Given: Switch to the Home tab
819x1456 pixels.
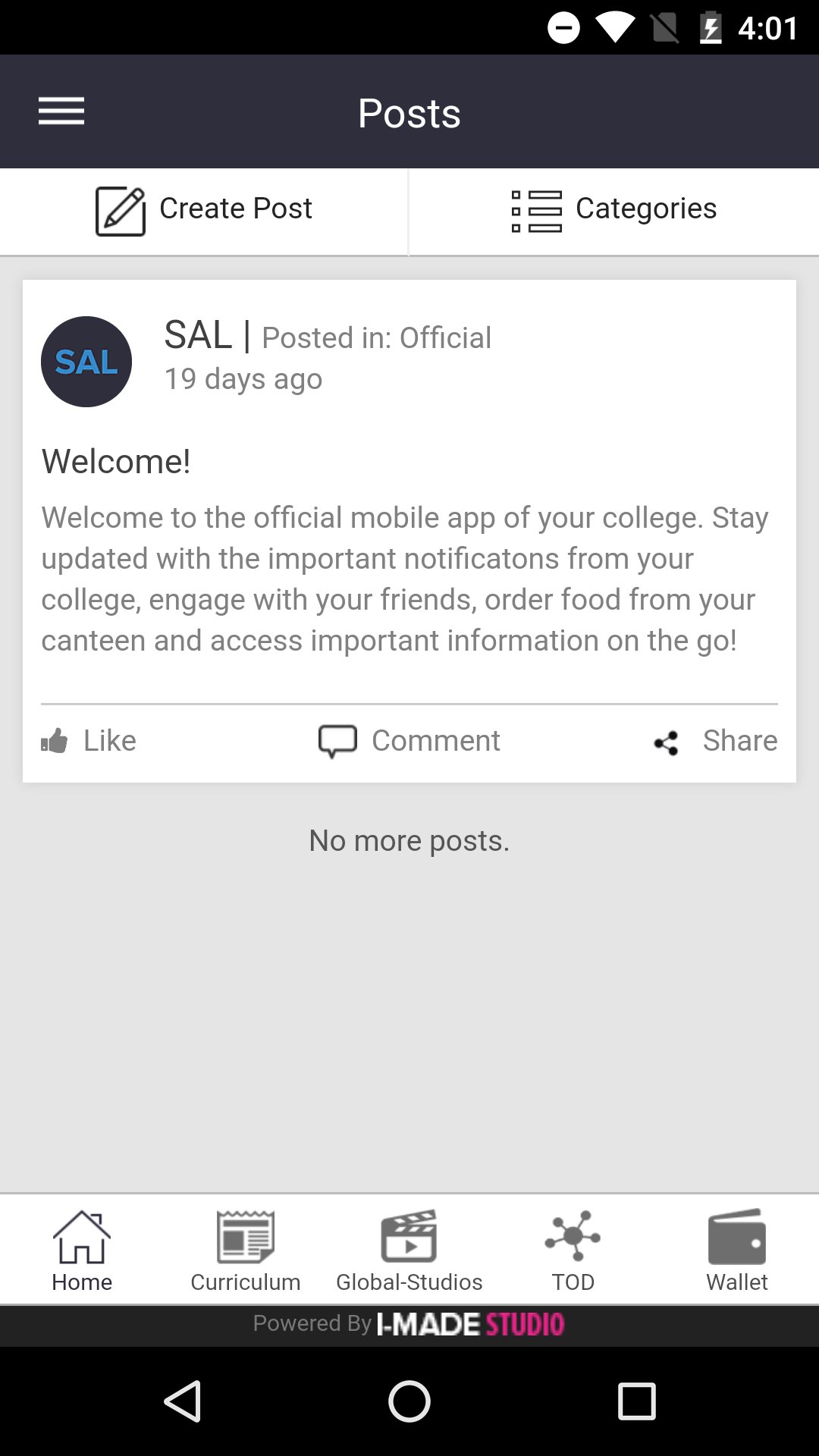Looking at the screenshot, I should 82,1250.
